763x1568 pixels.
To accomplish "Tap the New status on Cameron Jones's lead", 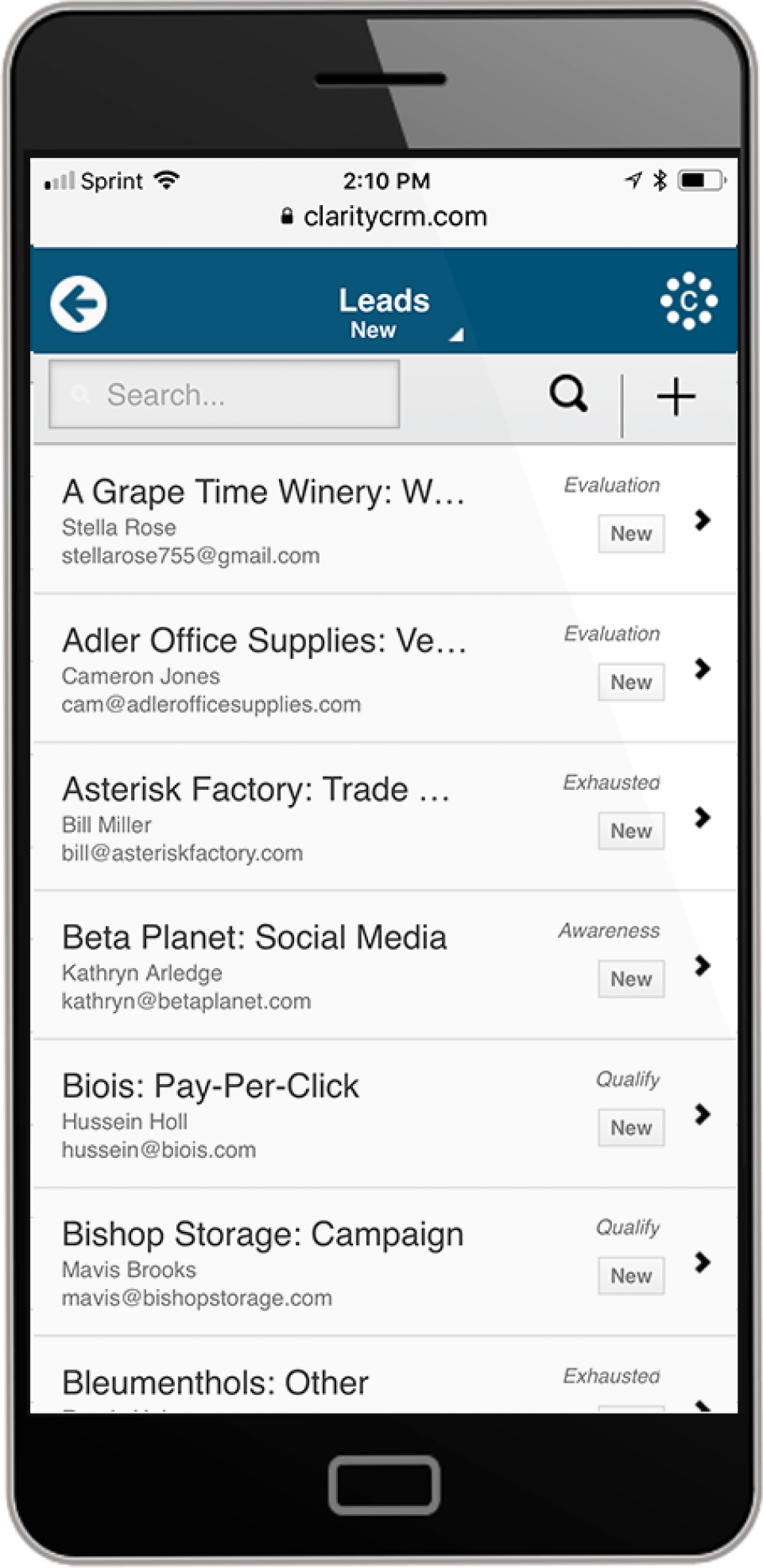I will (631, 683).
